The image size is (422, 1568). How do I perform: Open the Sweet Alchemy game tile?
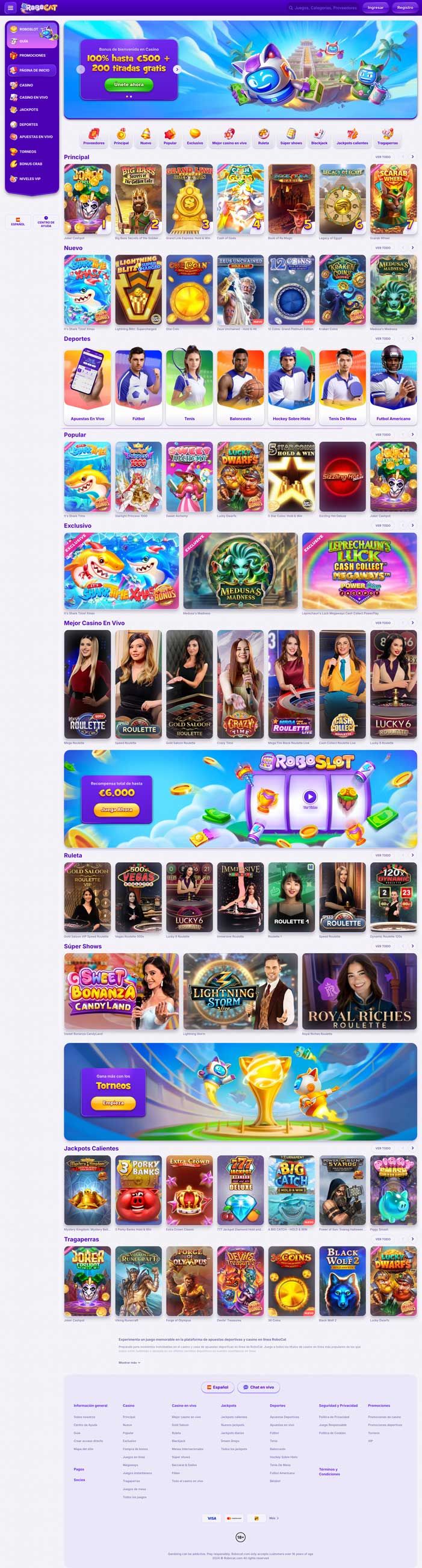(190, 478)
